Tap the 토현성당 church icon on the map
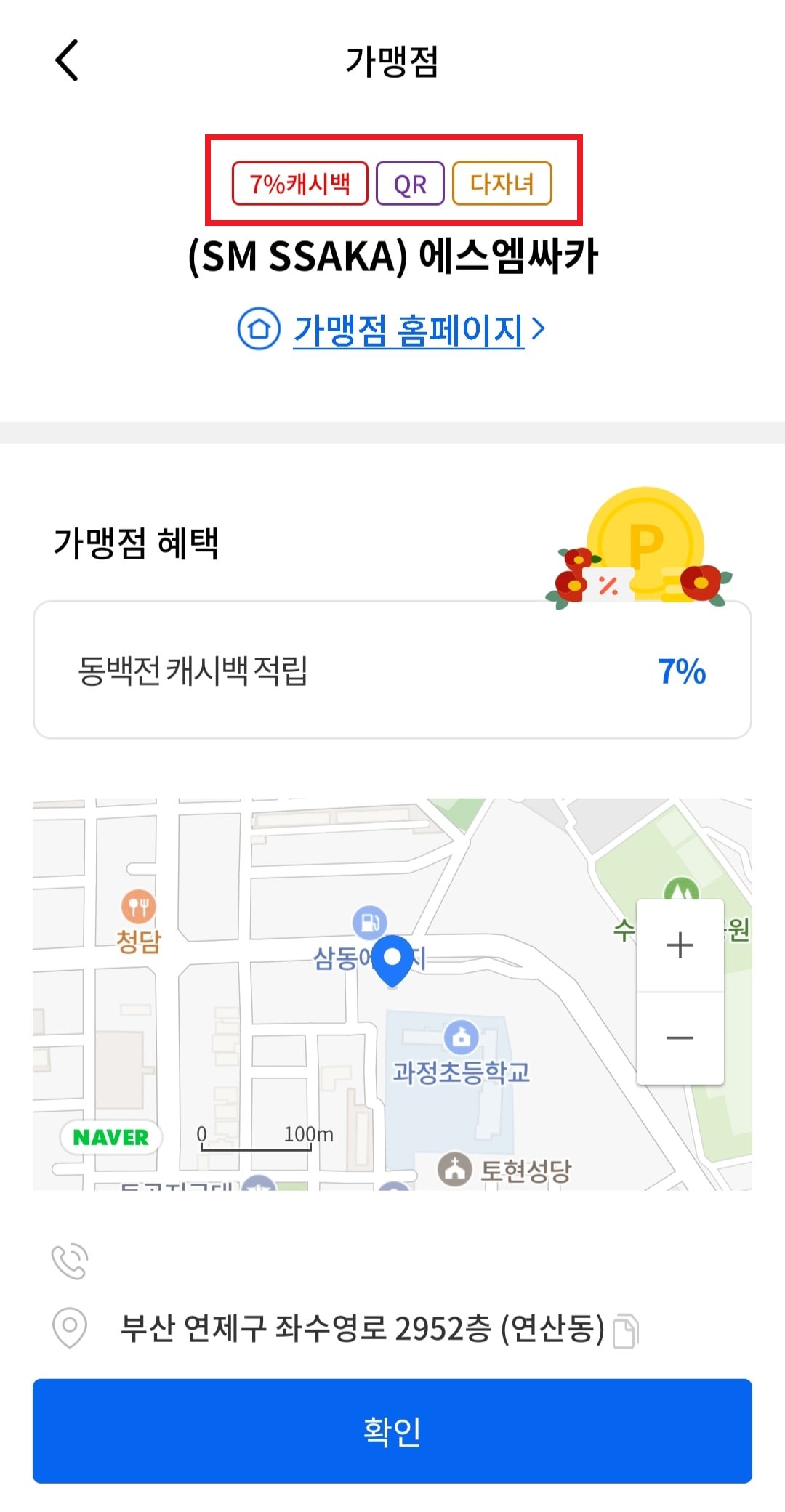This screenshot has height=1512, width=785. (454, 1168)
